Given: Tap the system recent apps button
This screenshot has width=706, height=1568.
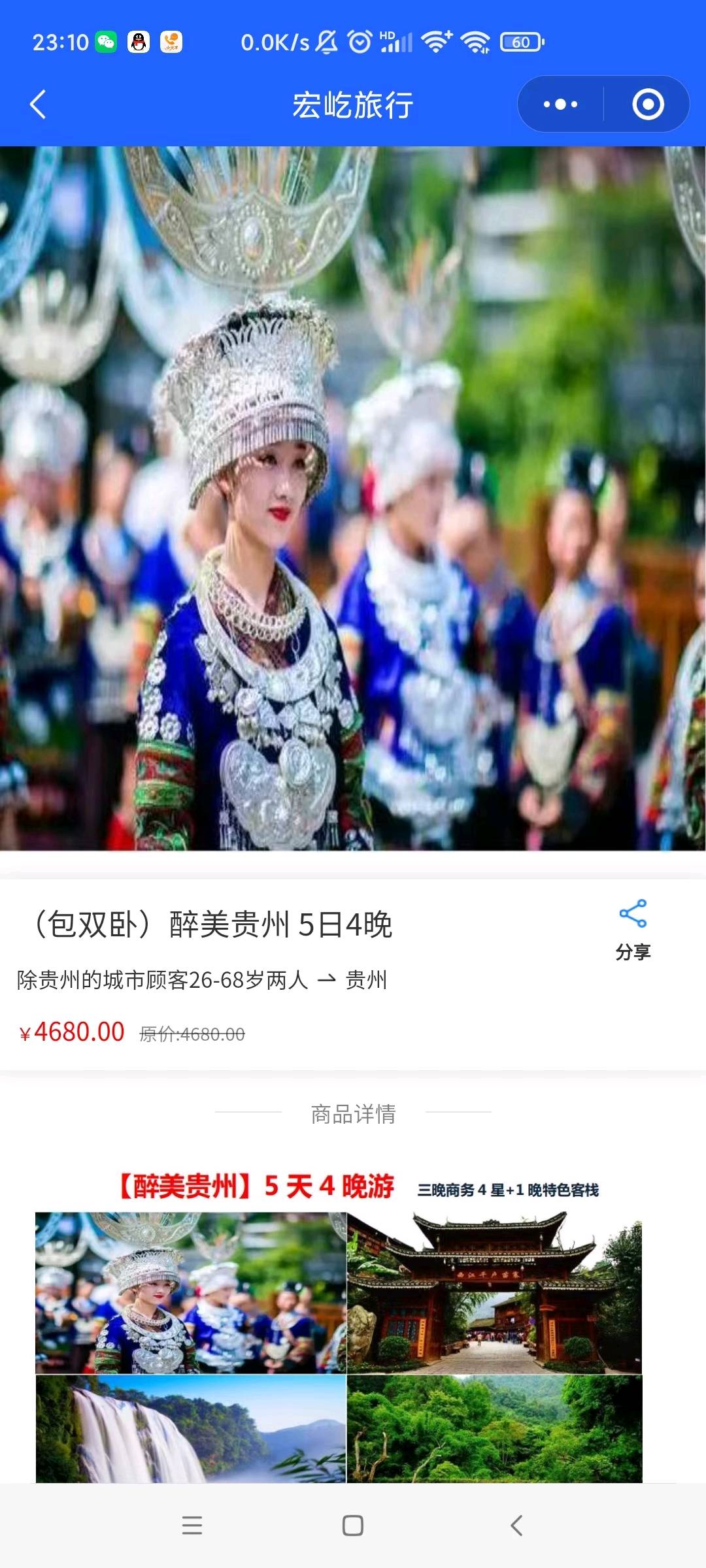Looking at the screenshot, I should point(192,1526).
